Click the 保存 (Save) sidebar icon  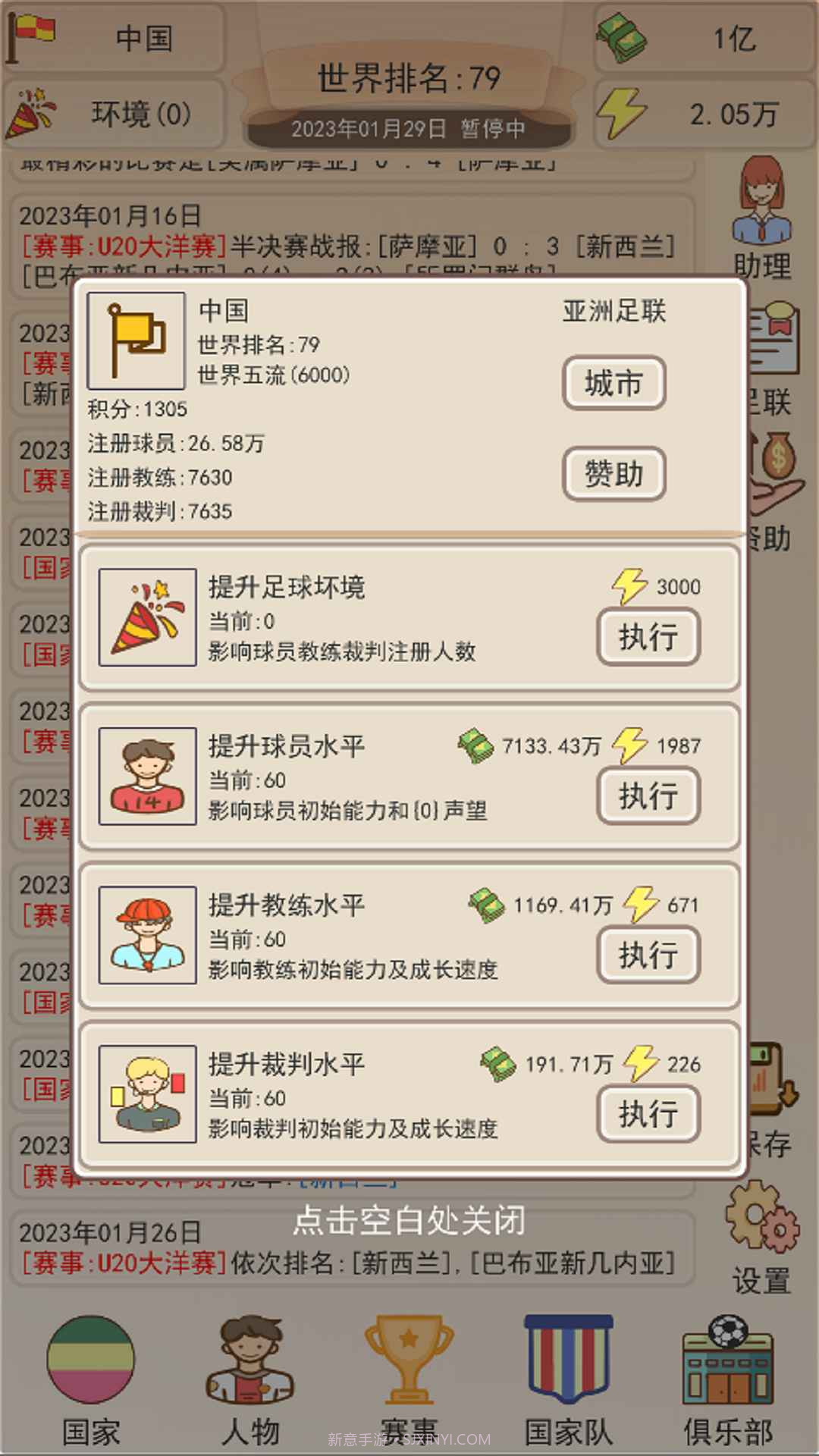pyautogui.click(x=768, y=1077)
